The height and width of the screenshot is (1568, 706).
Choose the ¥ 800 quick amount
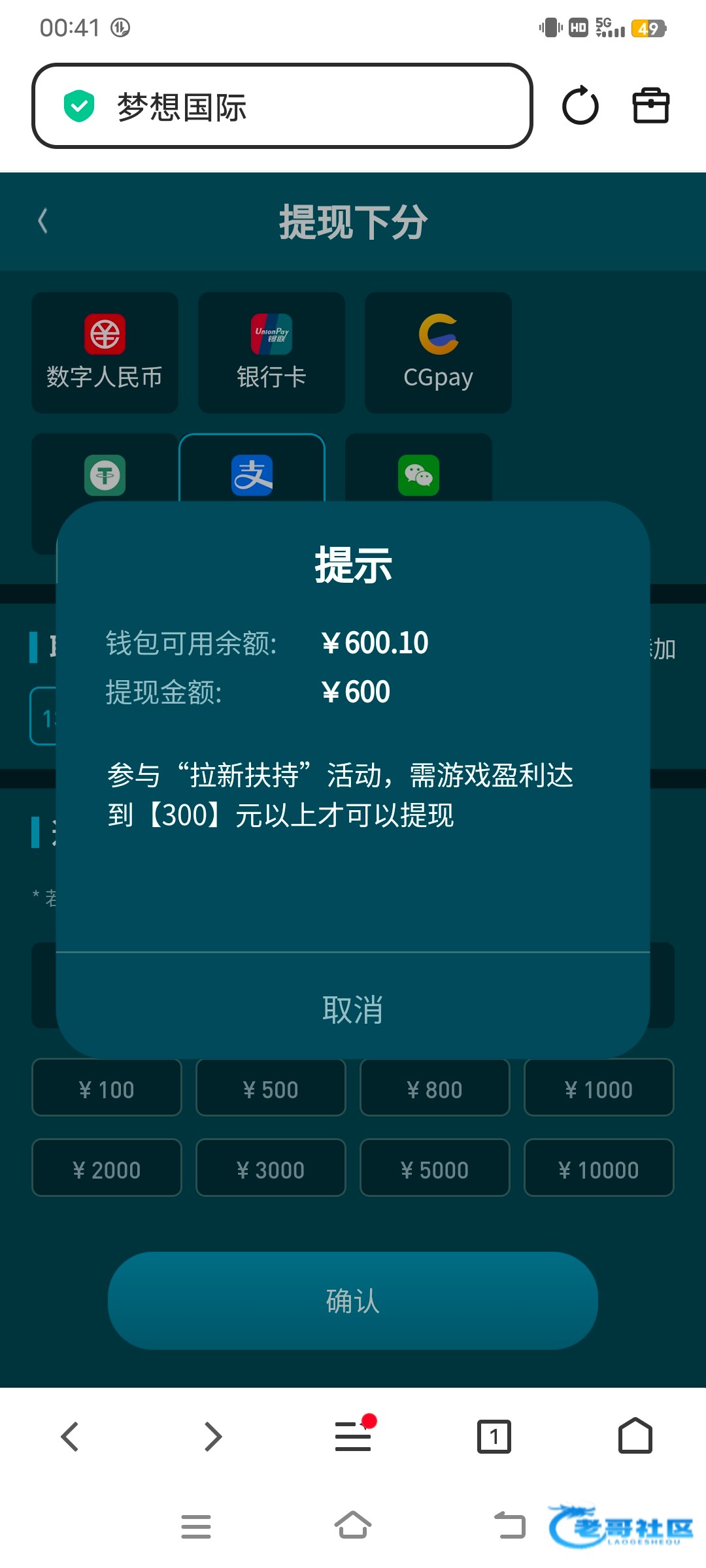click(435, 1089)
